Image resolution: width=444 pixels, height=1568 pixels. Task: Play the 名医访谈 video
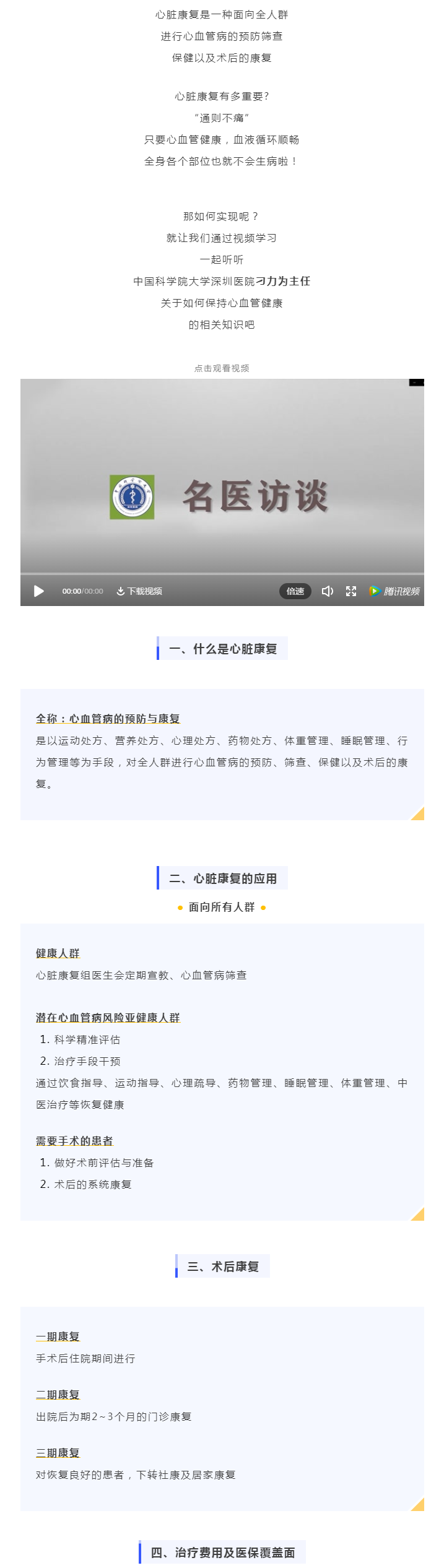pos(38,591)
